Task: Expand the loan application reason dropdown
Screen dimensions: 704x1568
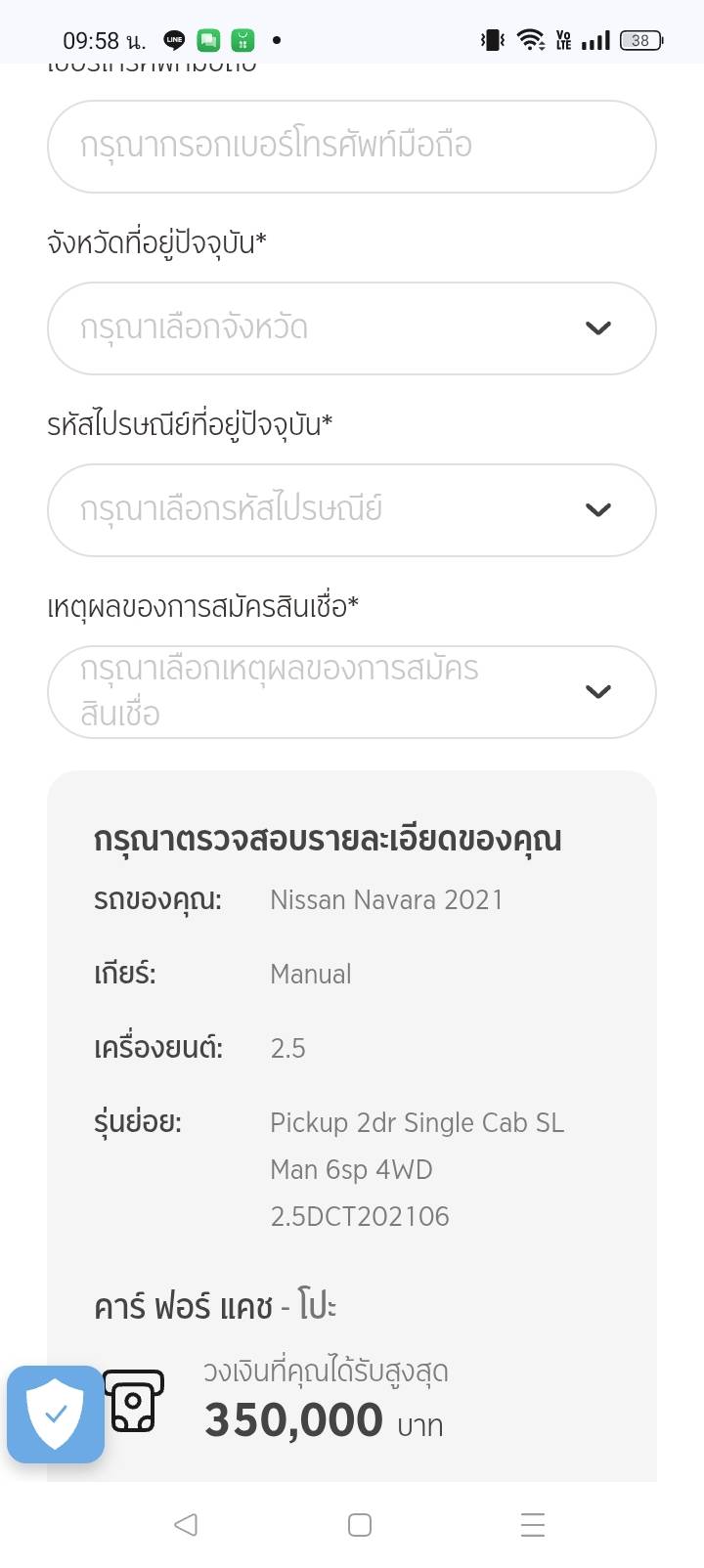Action: point(351,692)
